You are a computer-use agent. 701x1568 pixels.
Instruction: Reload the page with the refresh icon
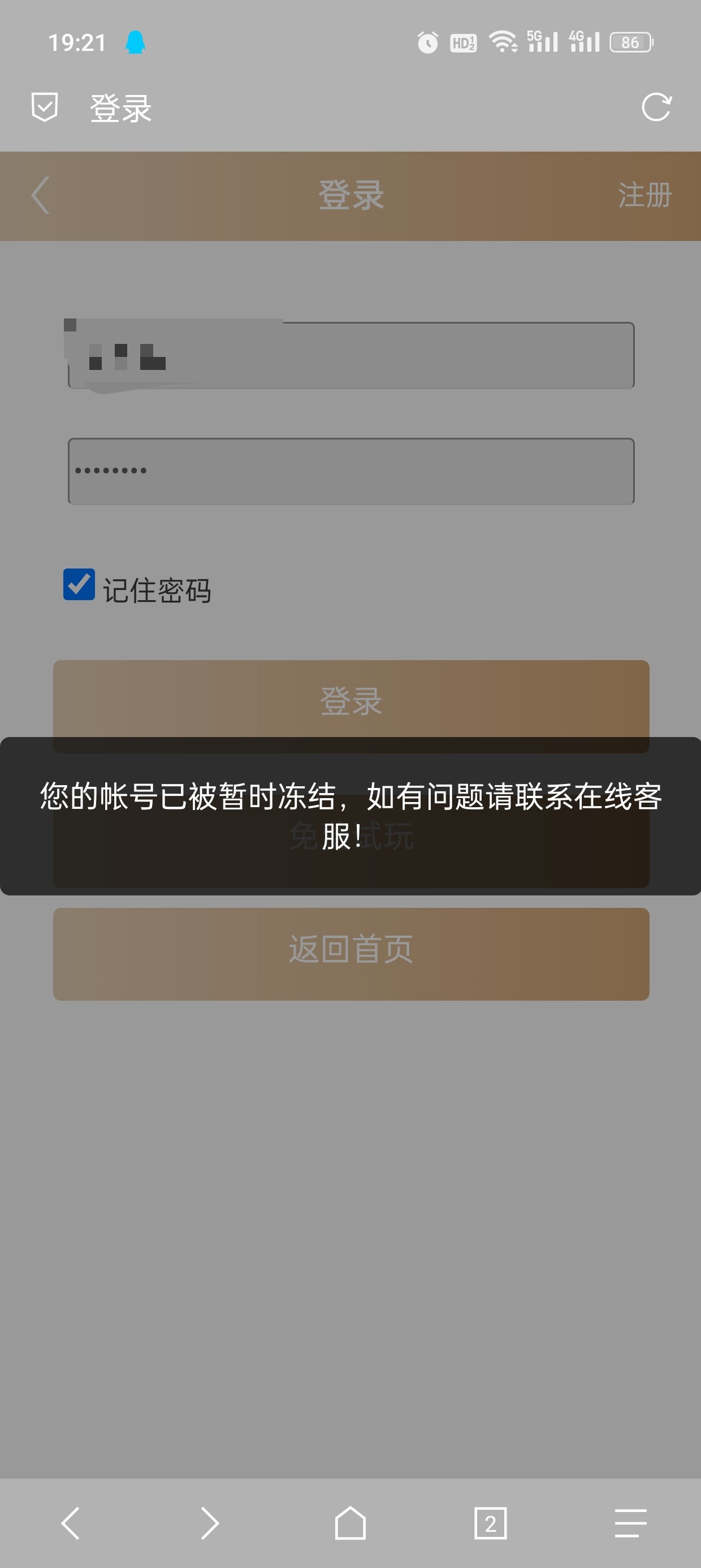[x=656, y=107]
